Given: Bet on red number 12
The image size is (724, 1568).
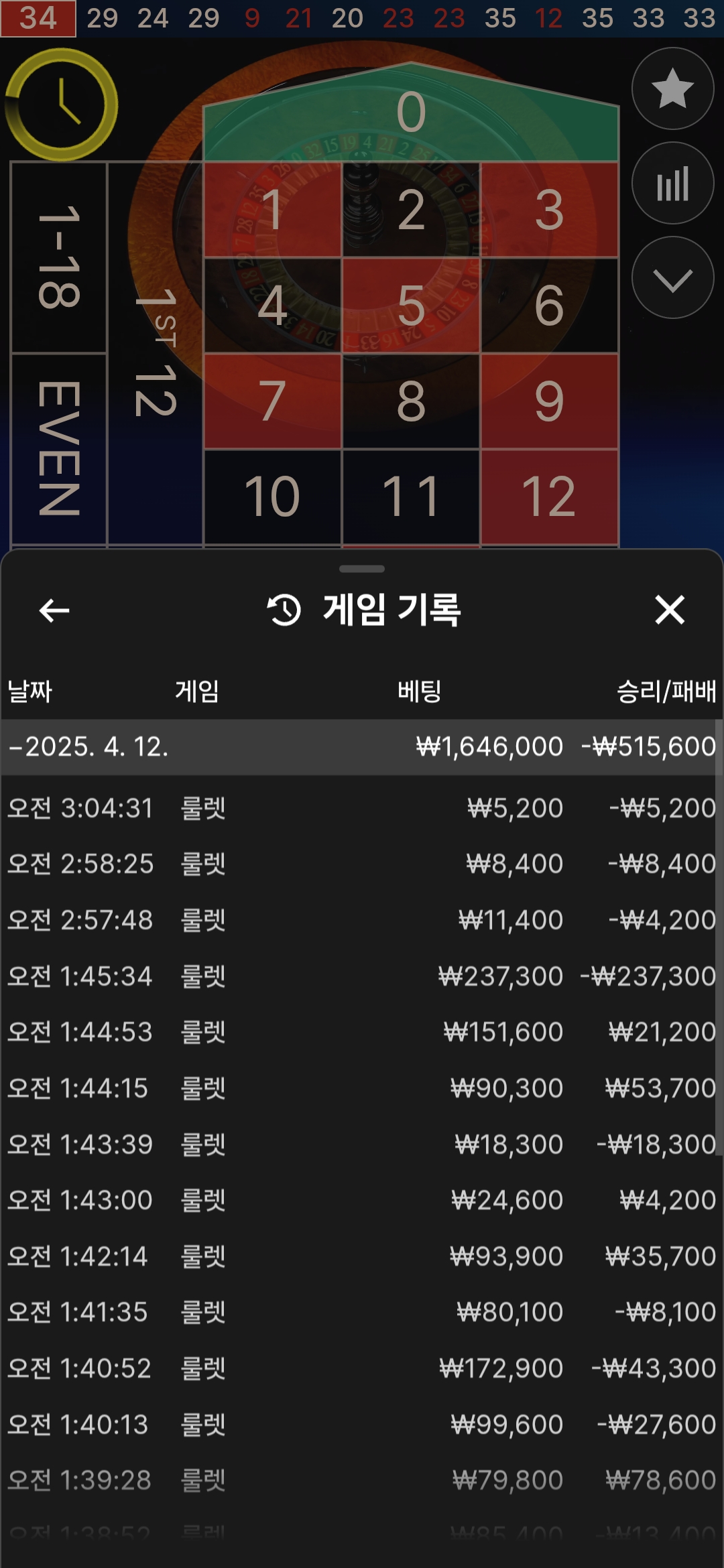Looking at the screenshot, I should pos(549,497).
